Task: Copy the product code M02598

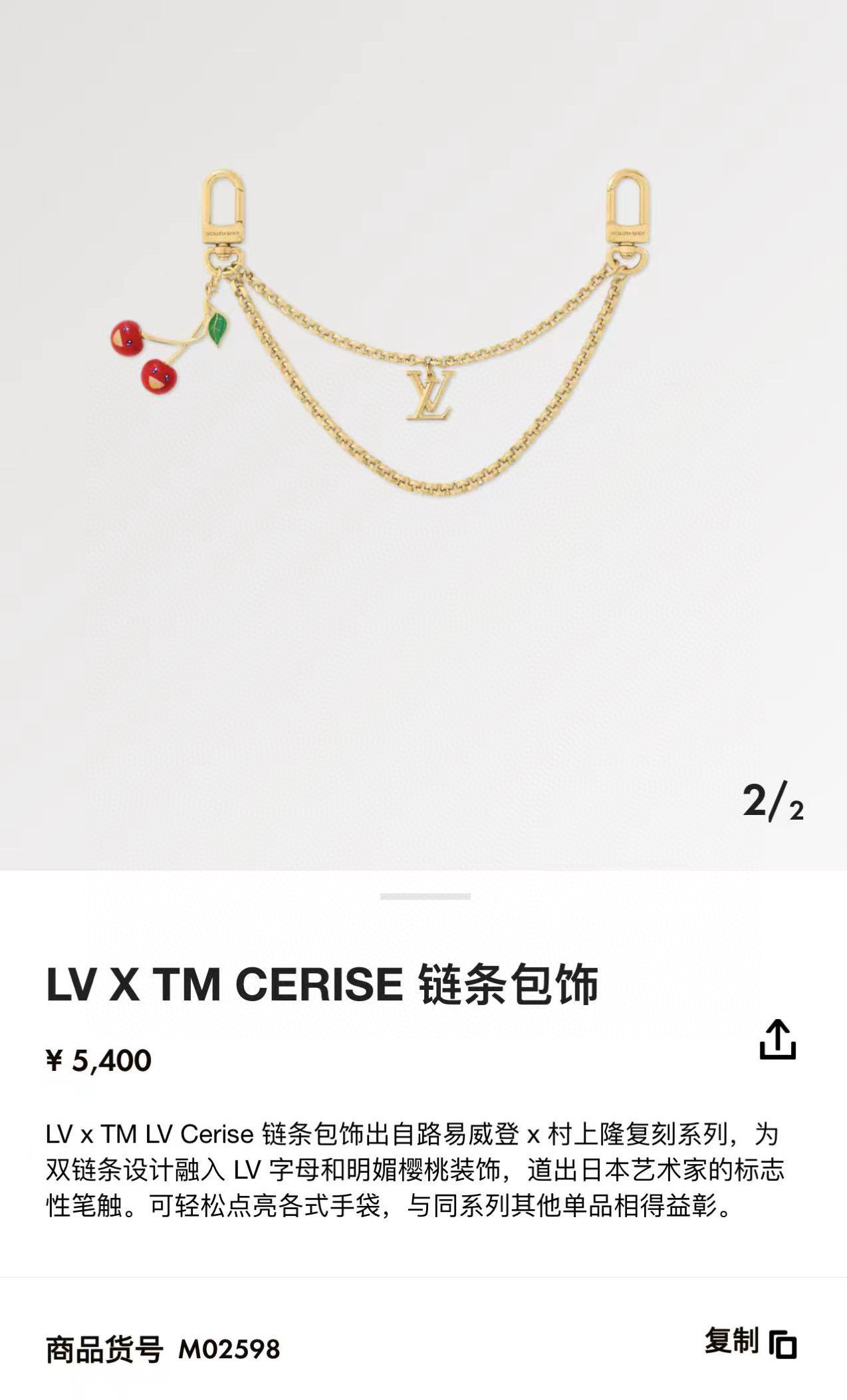Action: click(x=751, y=1342)
